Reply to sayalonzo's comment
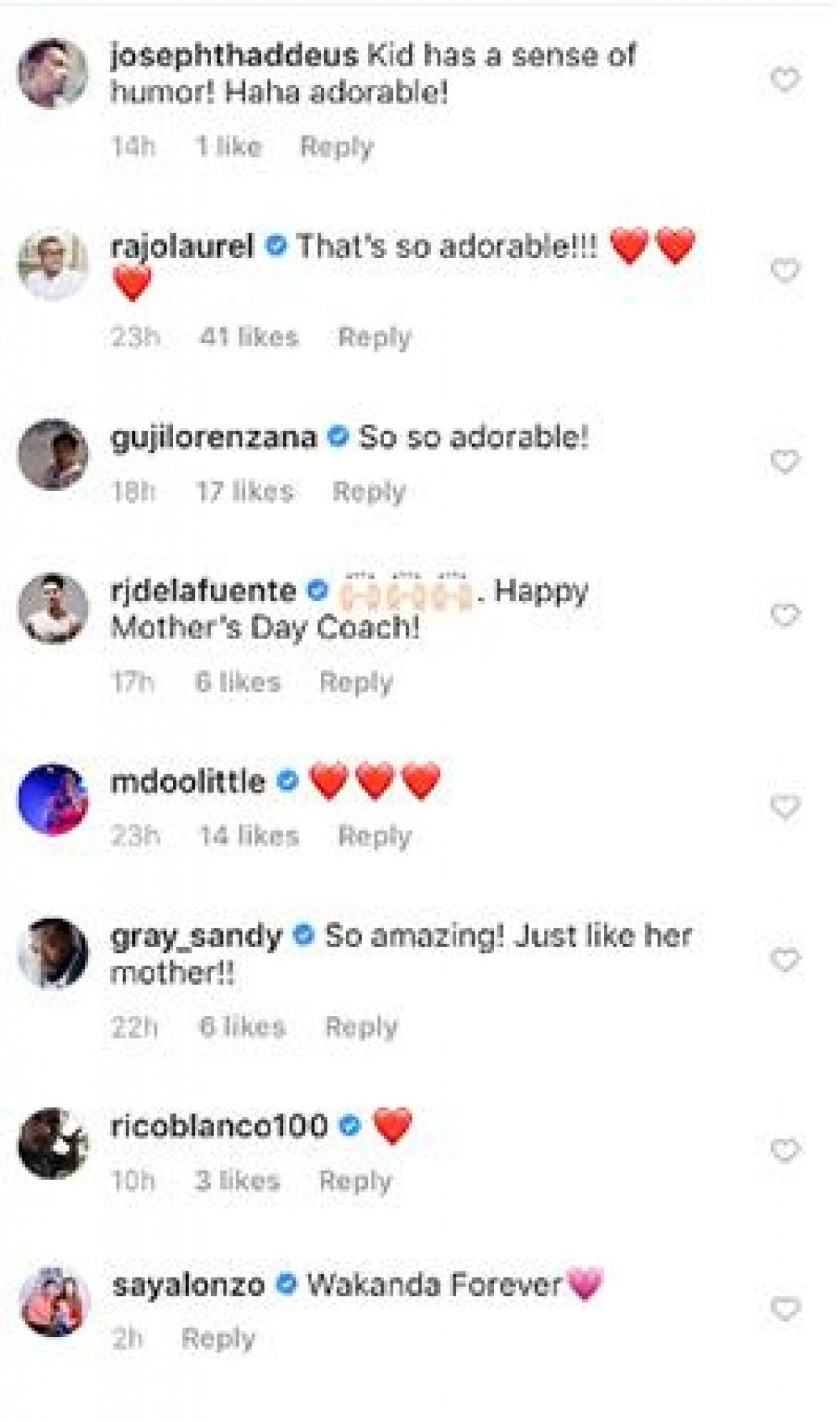Screen dimensions: 840x1422 point(218,1339)
